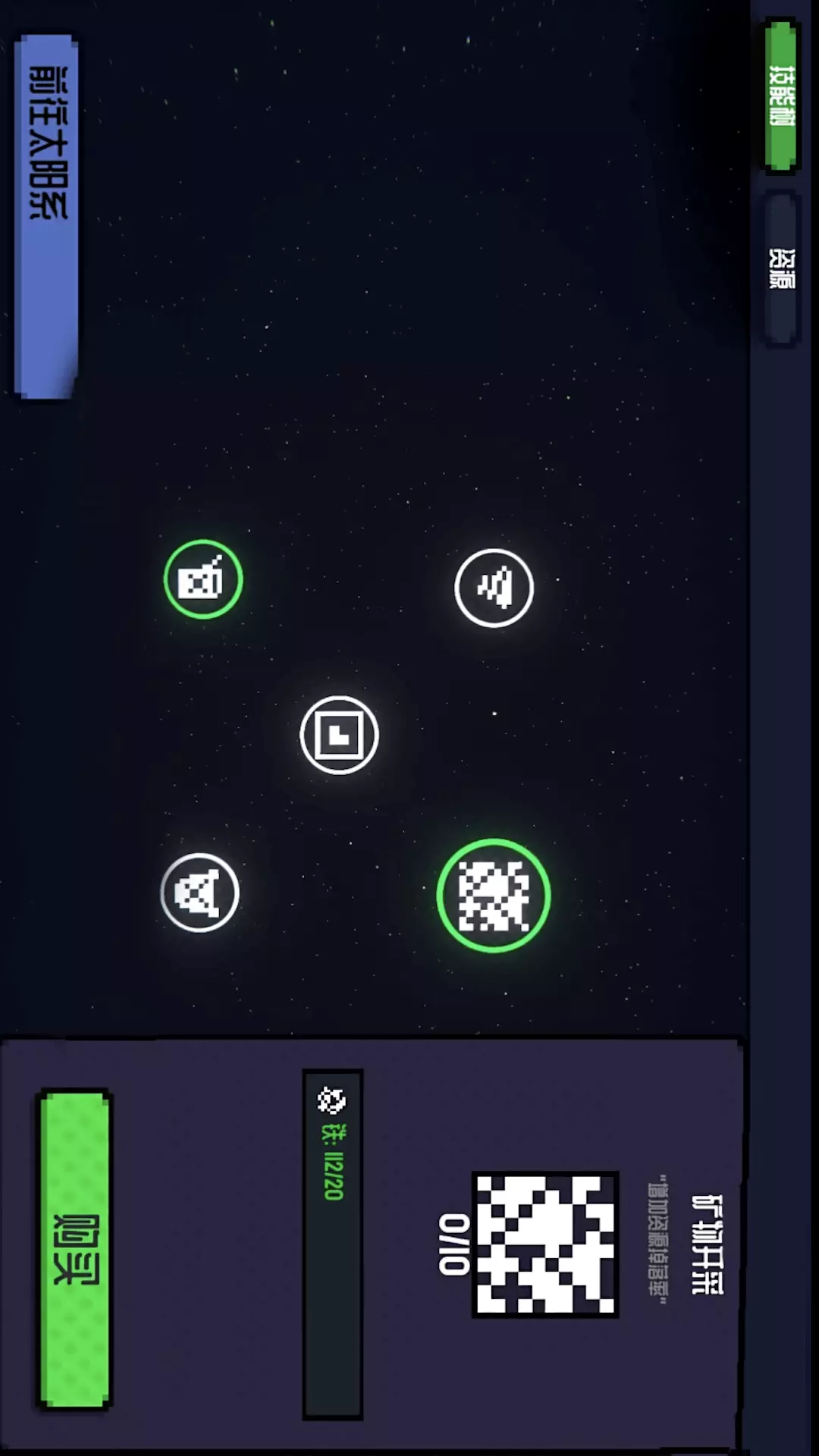Switch to the 技能树 skill tree tab
819x1456 pixels.
(x=781, y=96)
